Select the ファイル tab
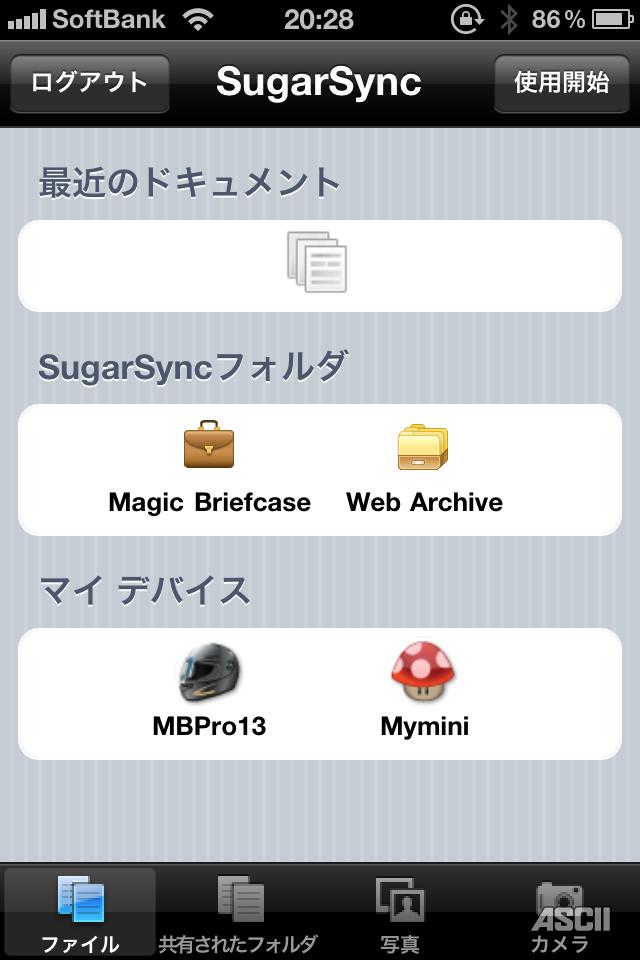This screenshot has width=640, height=960. click(x=80, y=912)
